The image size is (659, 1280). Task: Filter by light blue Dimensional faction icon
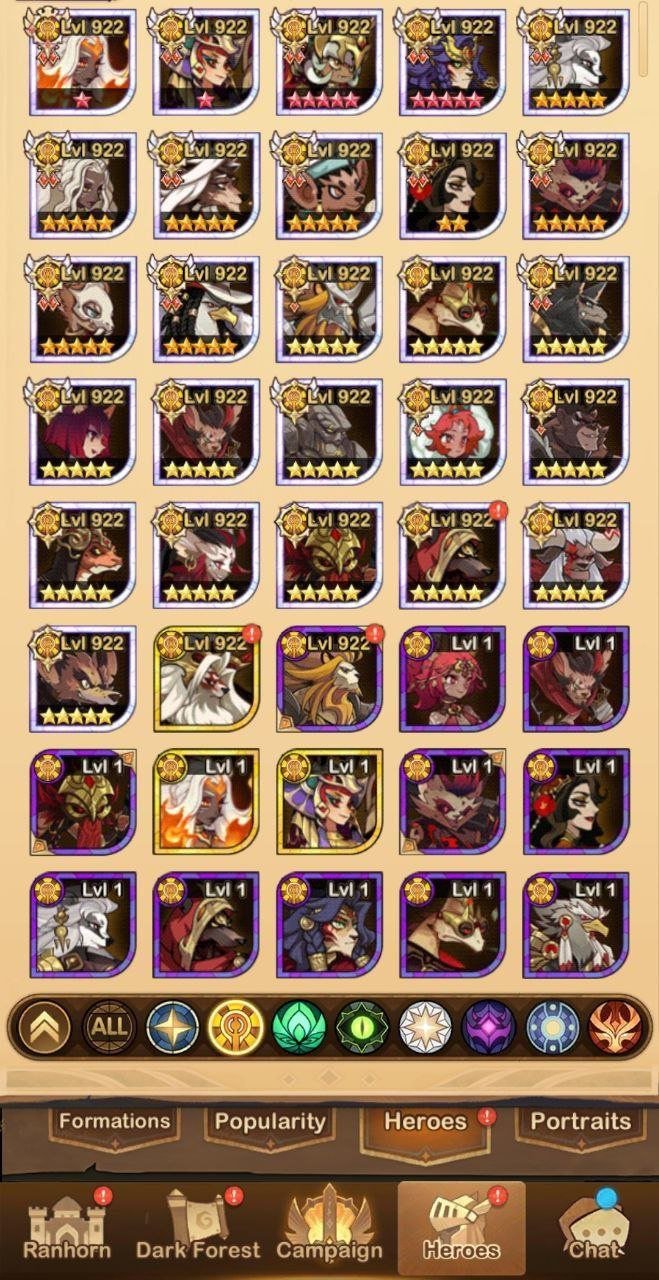point(552,1026)
